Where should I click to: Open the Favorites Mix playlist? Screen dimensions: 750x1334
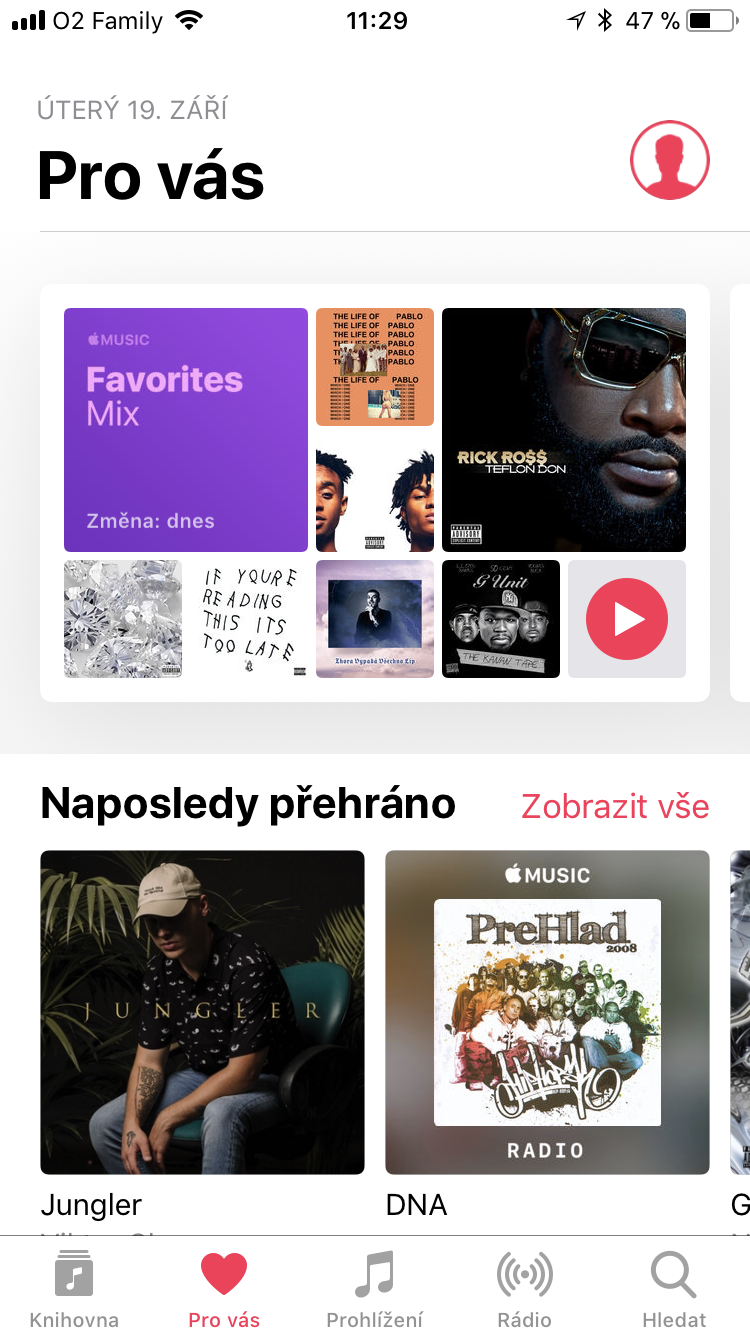pyautogui.click(x=186, y=430)
